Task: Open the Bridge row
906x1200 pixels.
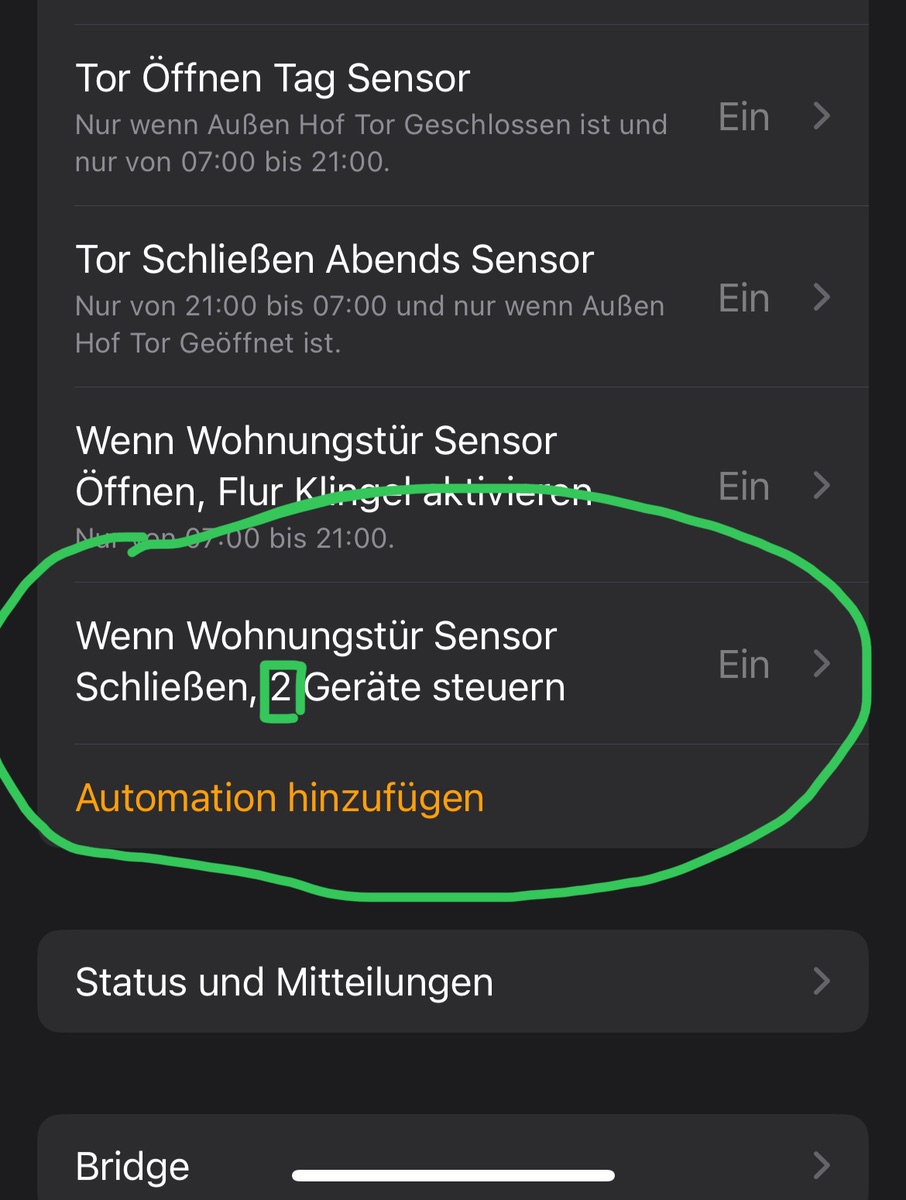Action: pos(452,1165)
